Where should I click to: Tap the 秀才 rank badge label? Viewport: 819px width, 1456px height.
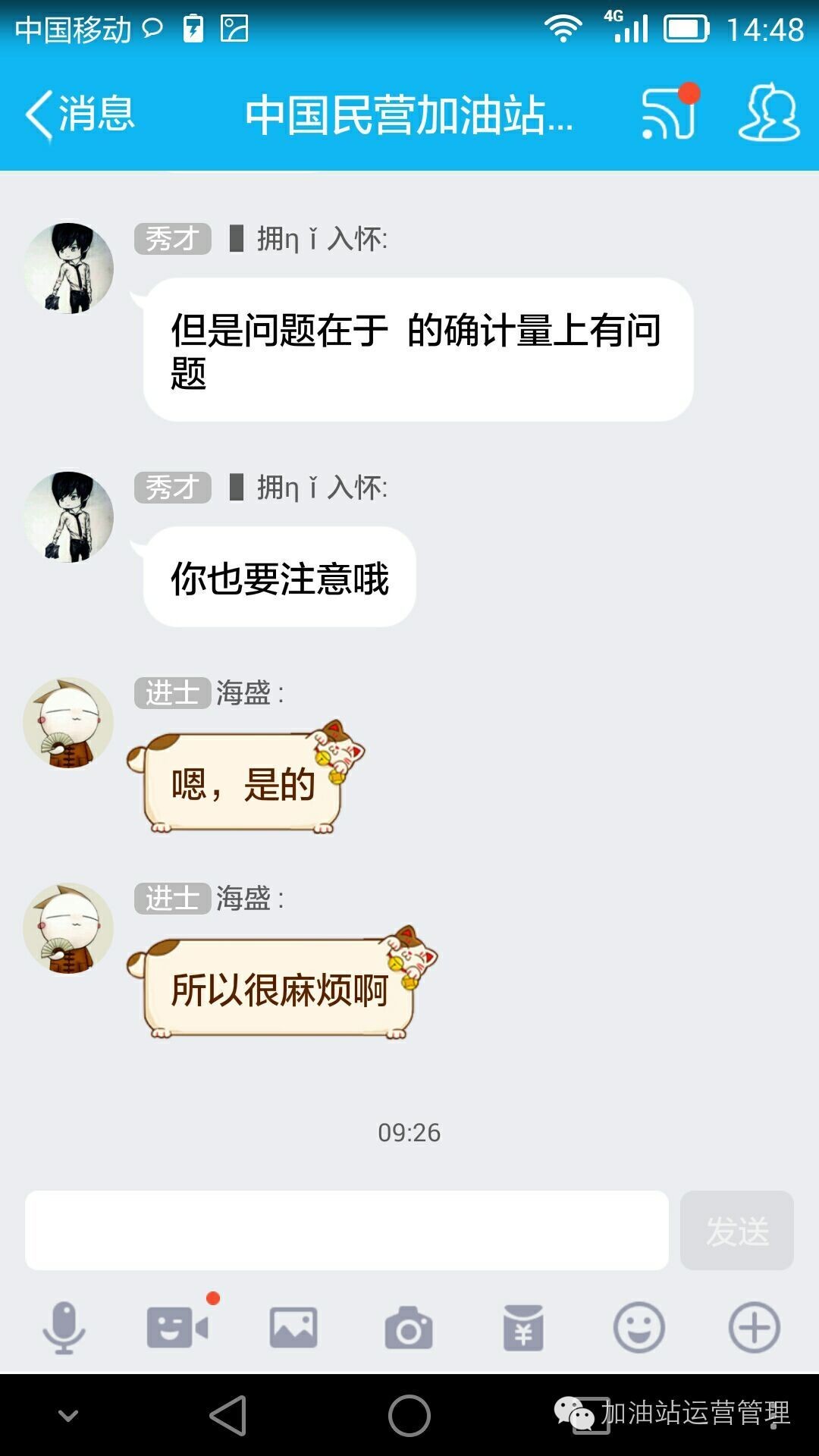tap(173, 239)
